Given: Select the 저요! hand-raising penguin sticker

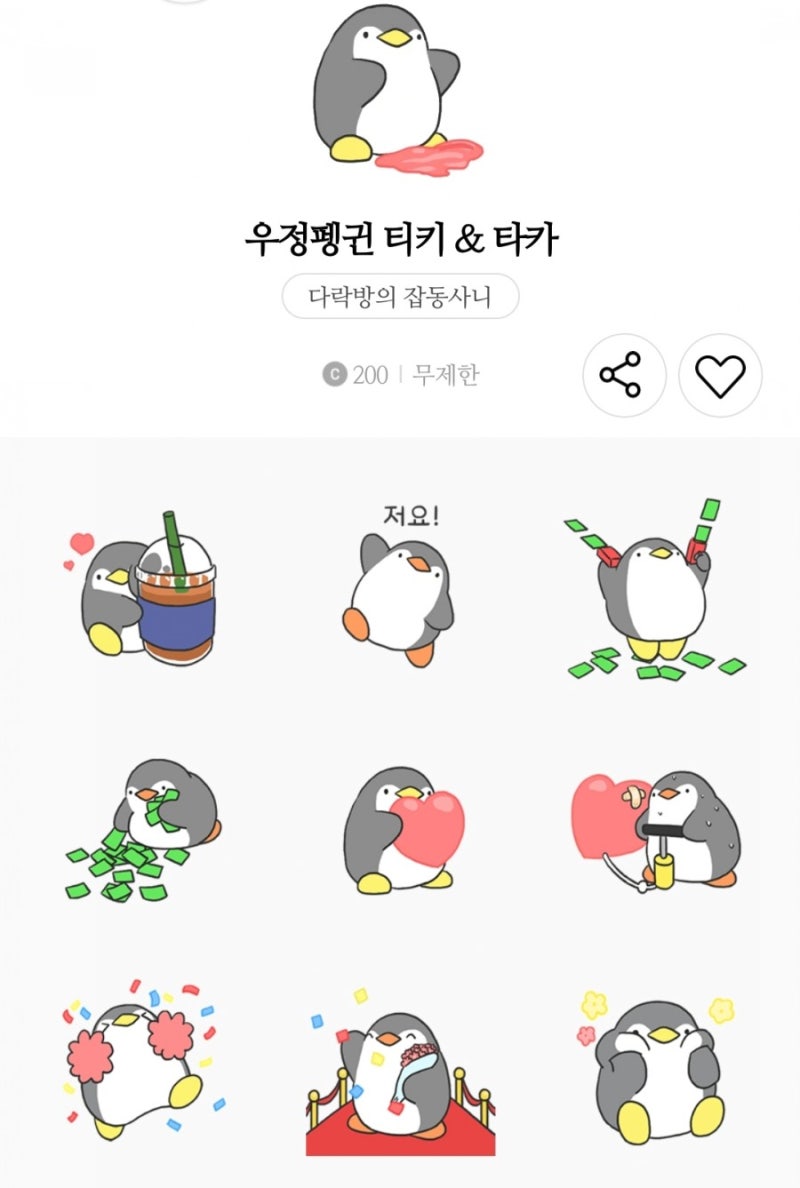Looking at the screenshot, I should (x=400, y=590).
